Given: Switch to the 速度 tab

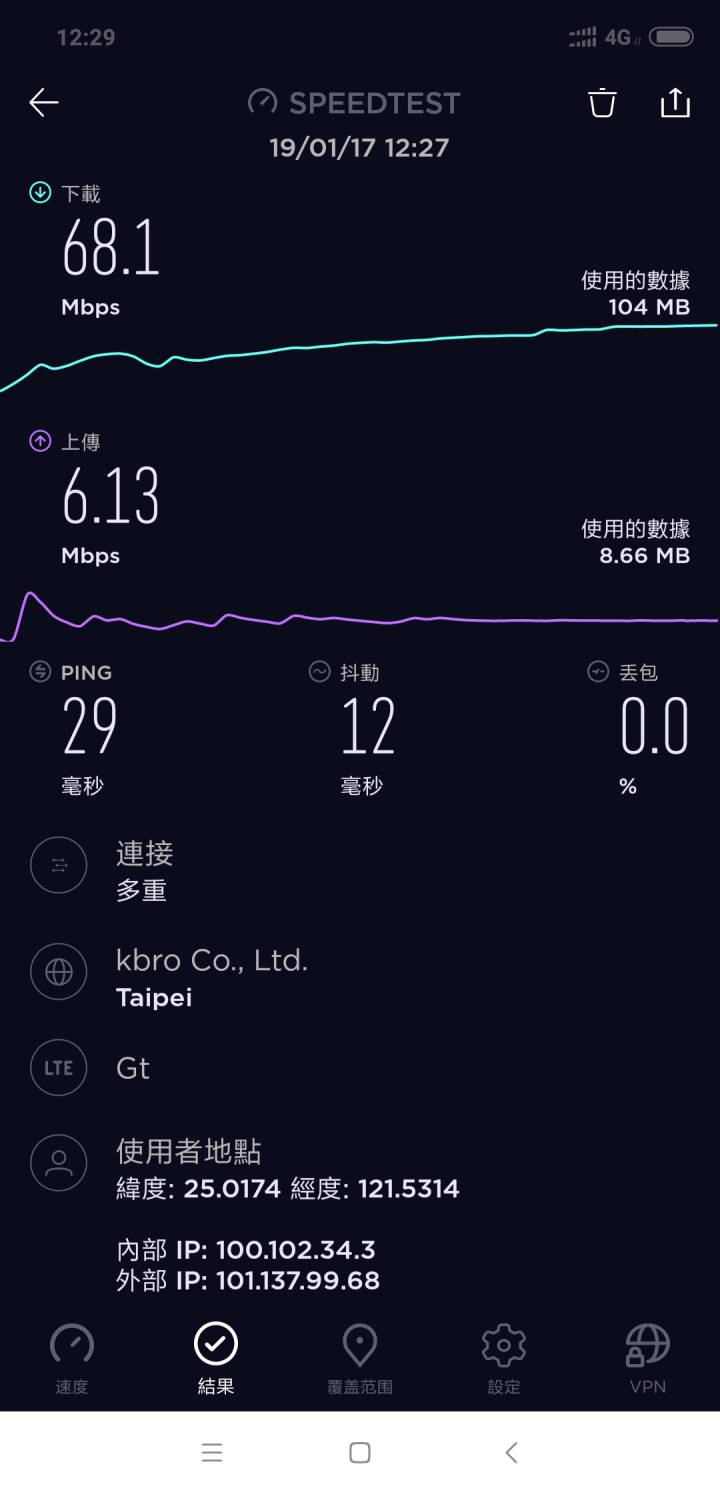Looking at the screenshot, I should 72,1359.
